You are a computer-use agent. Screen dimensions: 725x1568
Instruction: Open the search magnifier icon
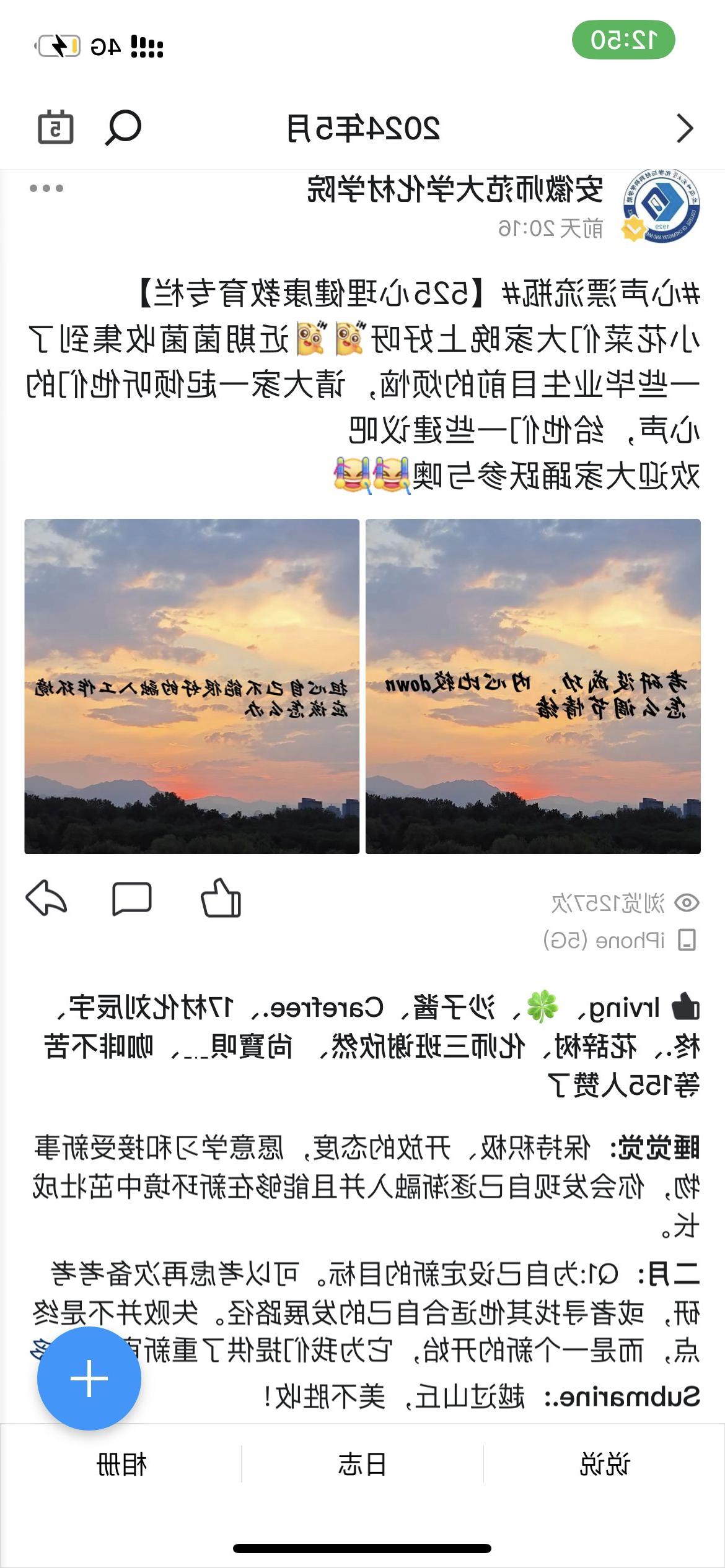(x=123, y=128)
